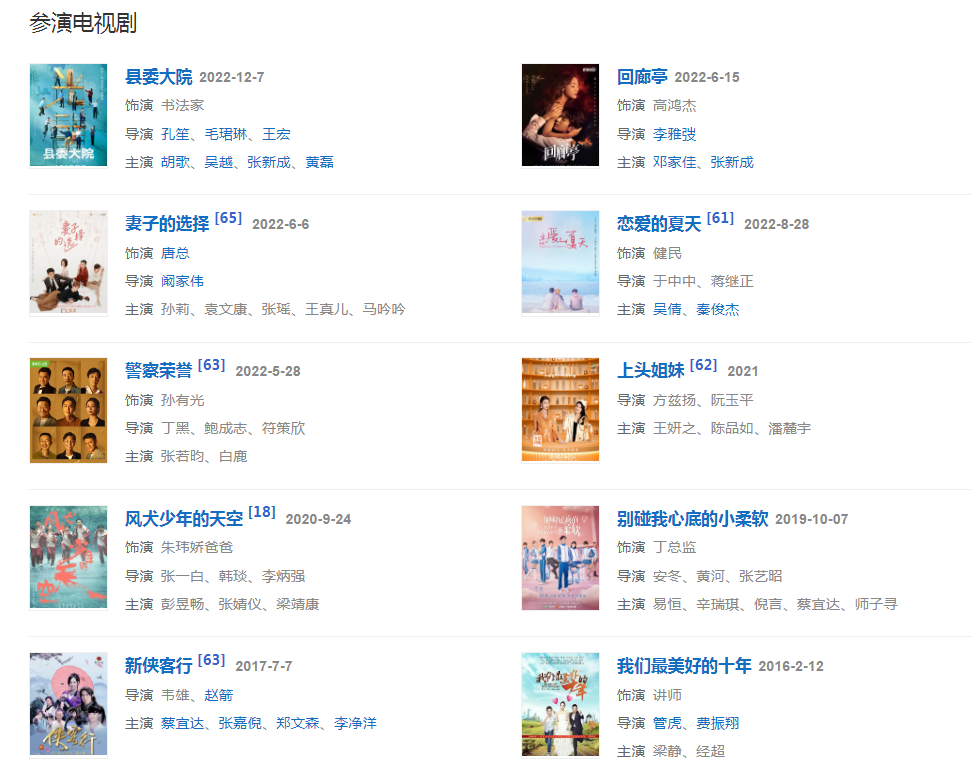
Task: Open the 上头姐妹 title link
Action: [651, 371]
